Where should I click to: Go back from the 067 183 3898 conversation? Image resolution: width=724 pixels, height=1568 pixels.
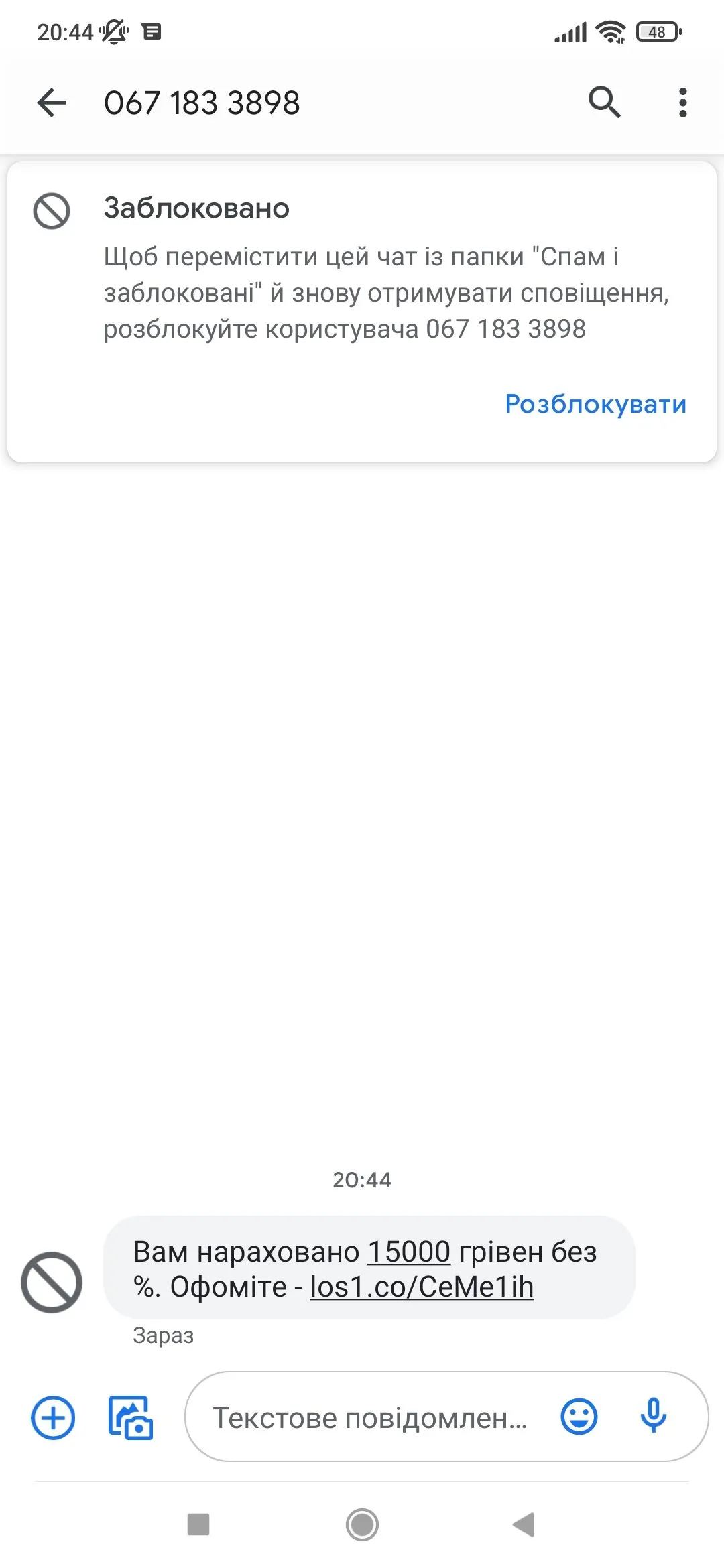pos(52,103)
